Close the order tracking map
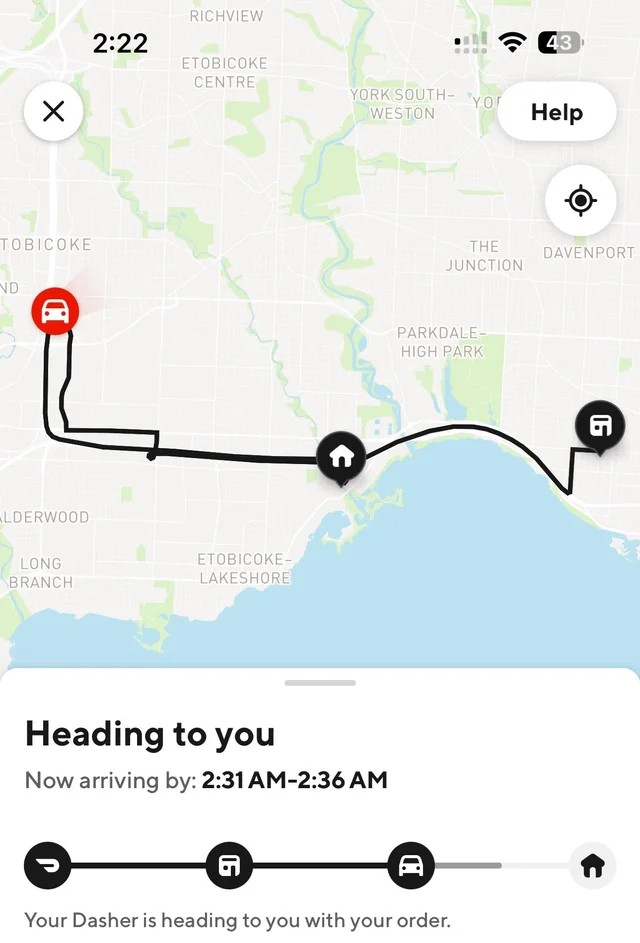 point(54,111)
